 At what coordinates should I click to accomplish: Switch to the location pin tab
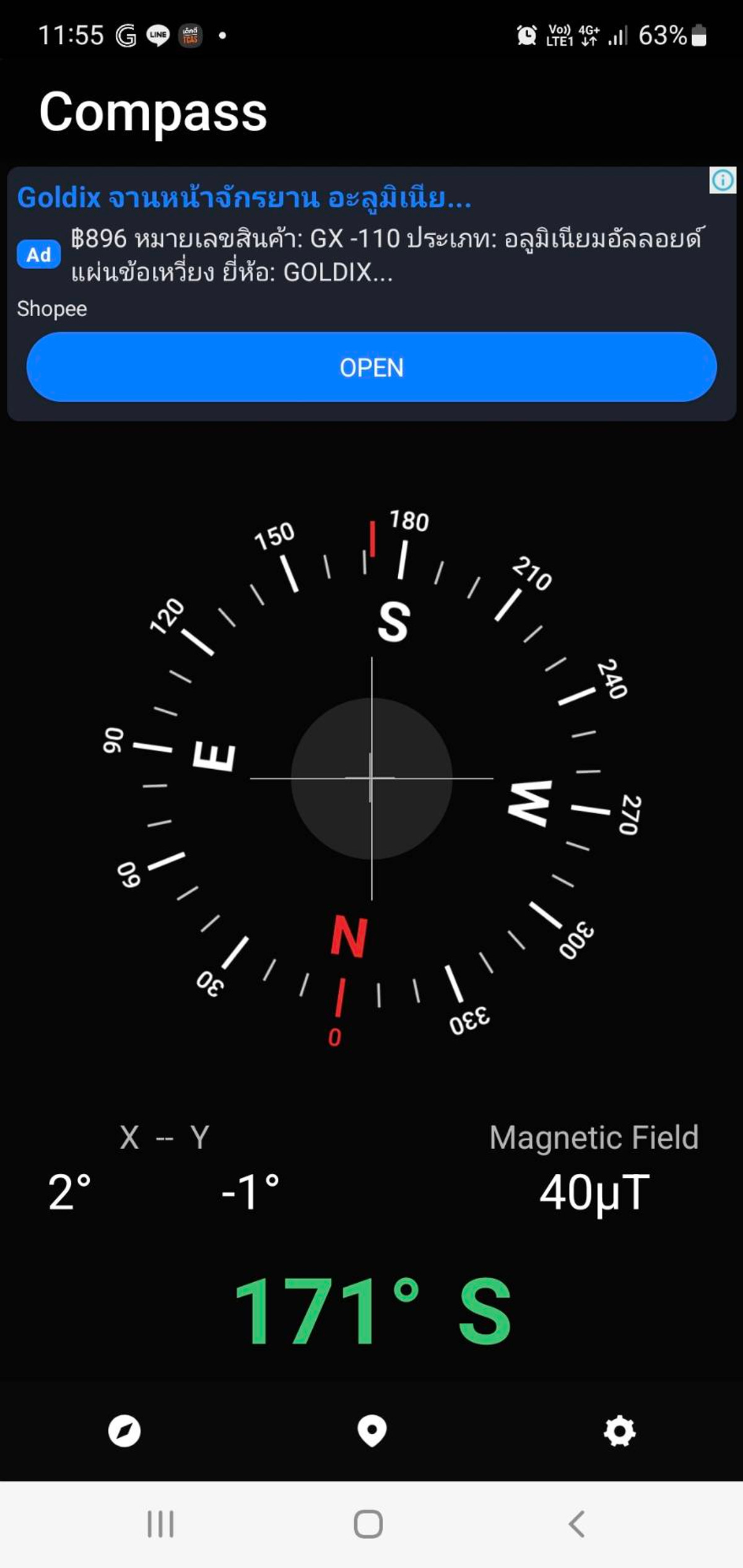(x=372, y=1431)
